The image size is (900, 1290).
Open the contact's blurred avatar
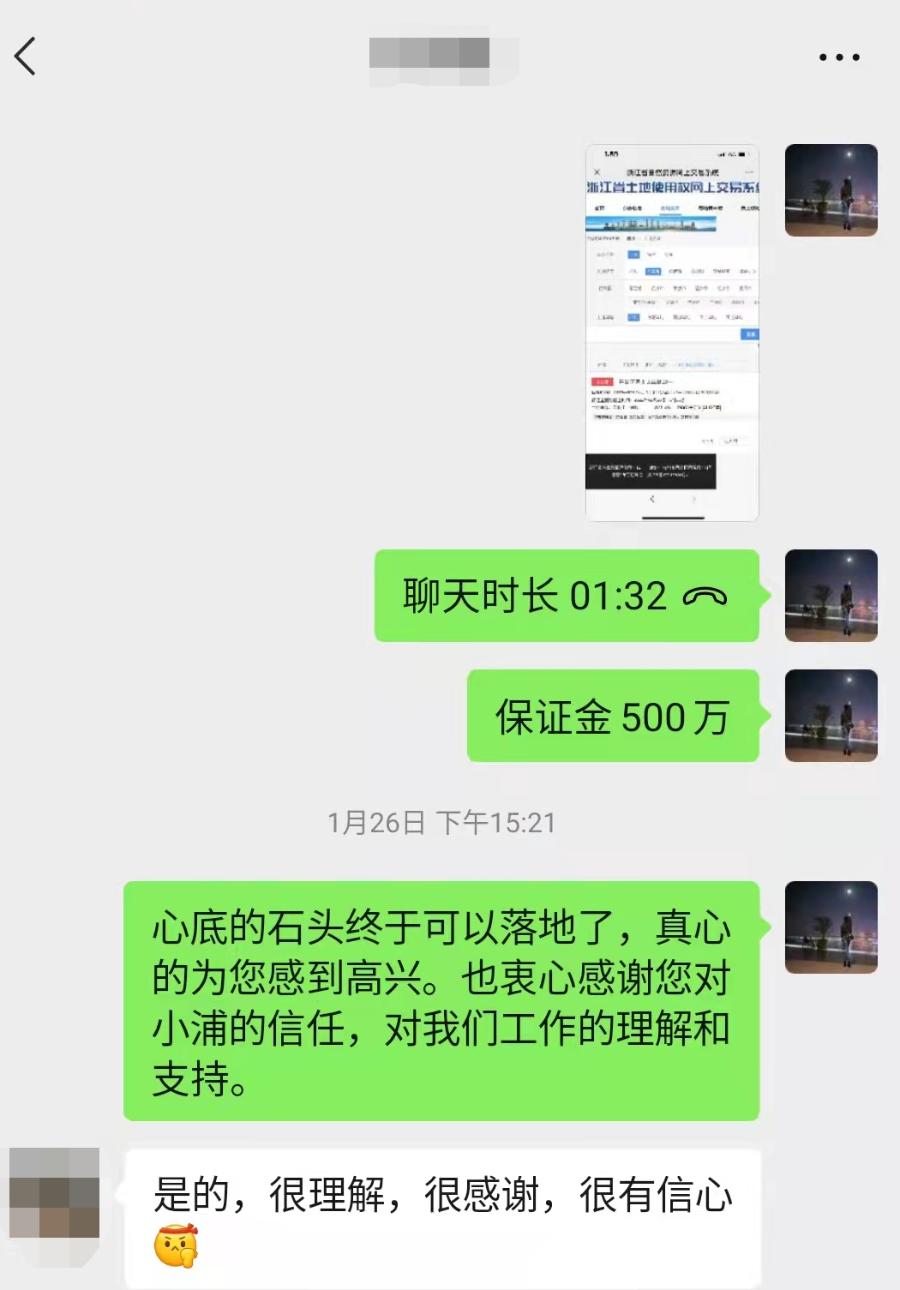tap(55, 1194)
